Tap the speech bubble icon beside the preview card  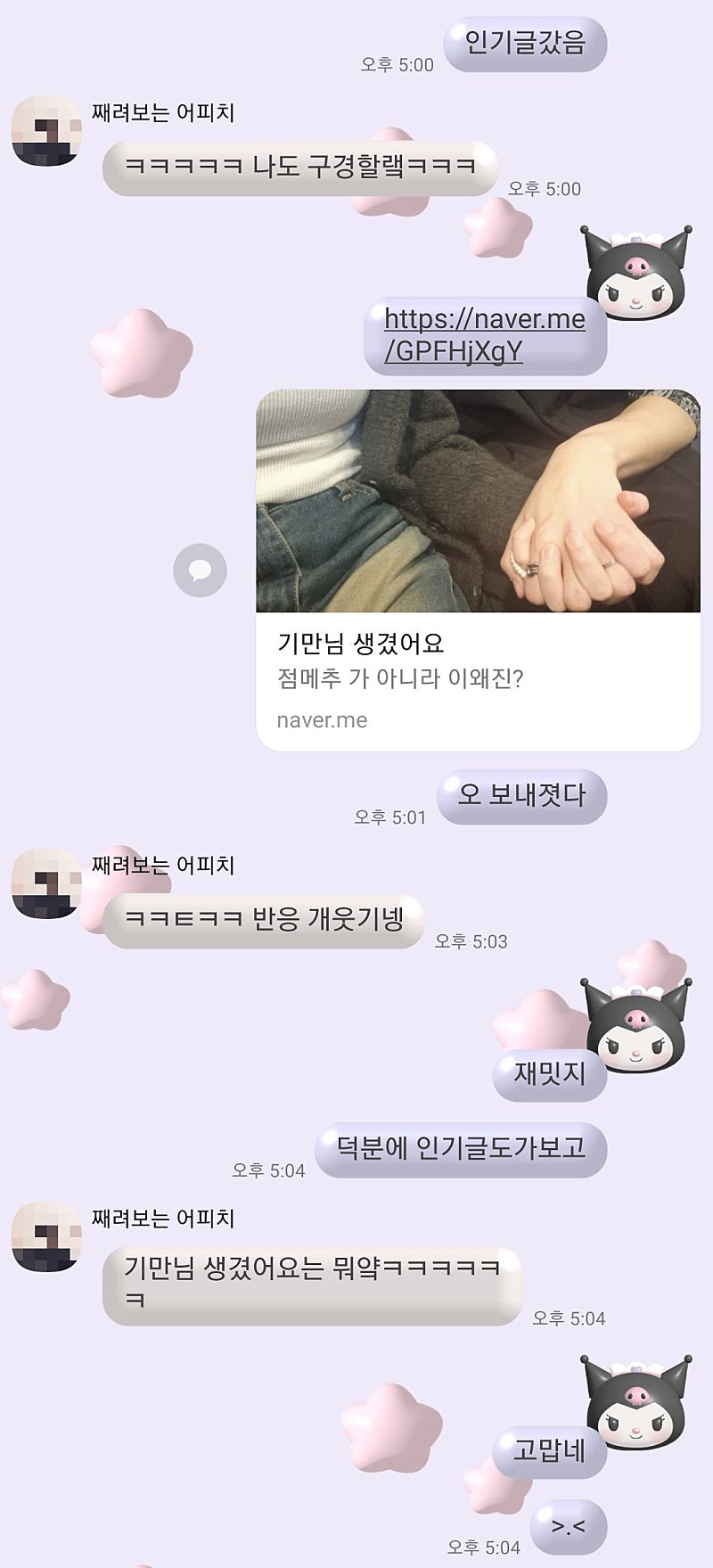tap(200, 571)
